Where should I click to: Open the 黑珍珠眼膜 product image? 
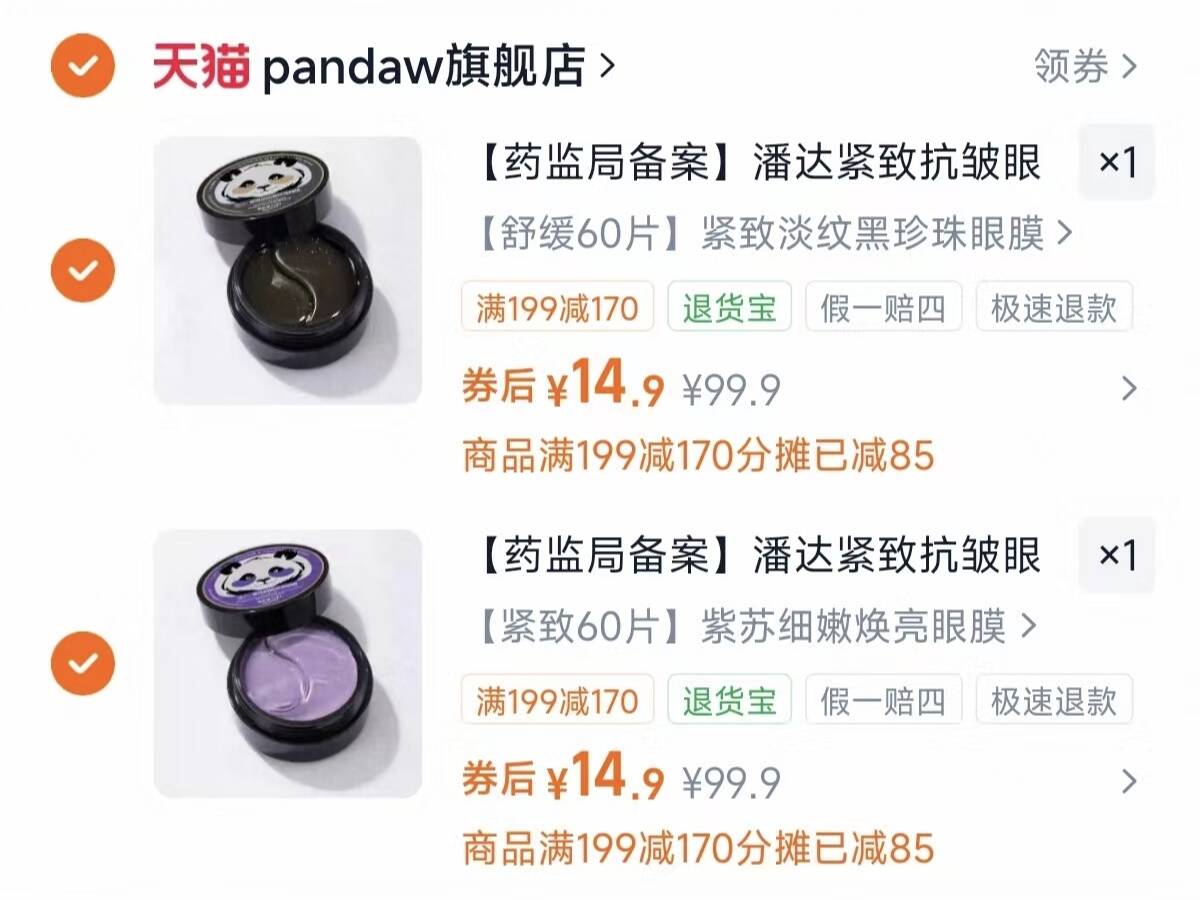pos(288,270)
